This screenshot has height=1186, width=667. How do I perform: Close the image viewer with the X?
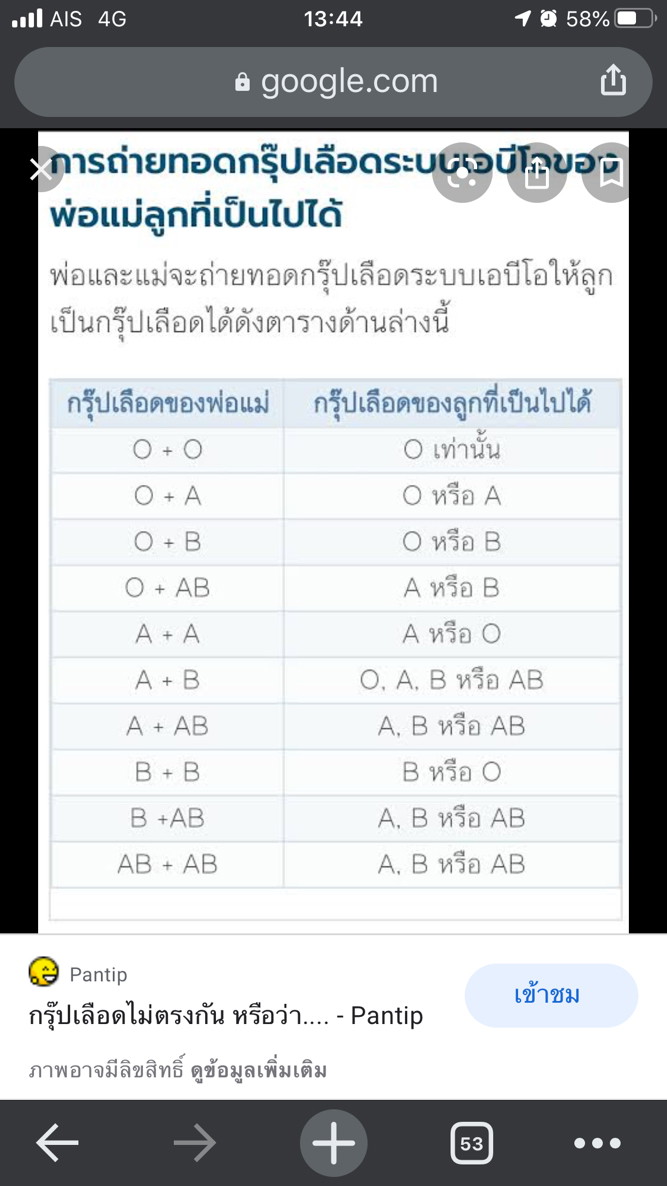tap(40, 171)
